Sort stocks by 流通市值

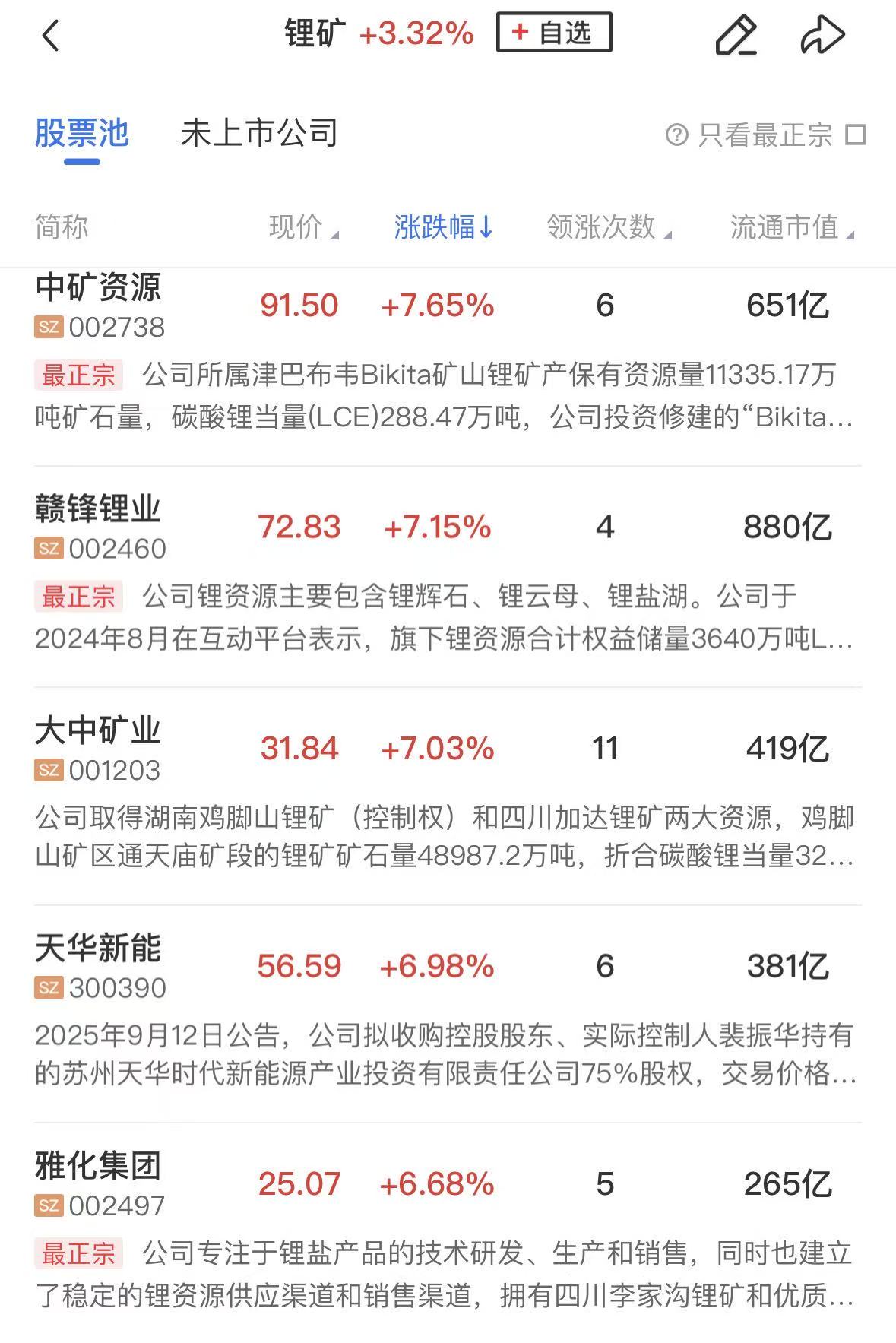coord(791,226)
